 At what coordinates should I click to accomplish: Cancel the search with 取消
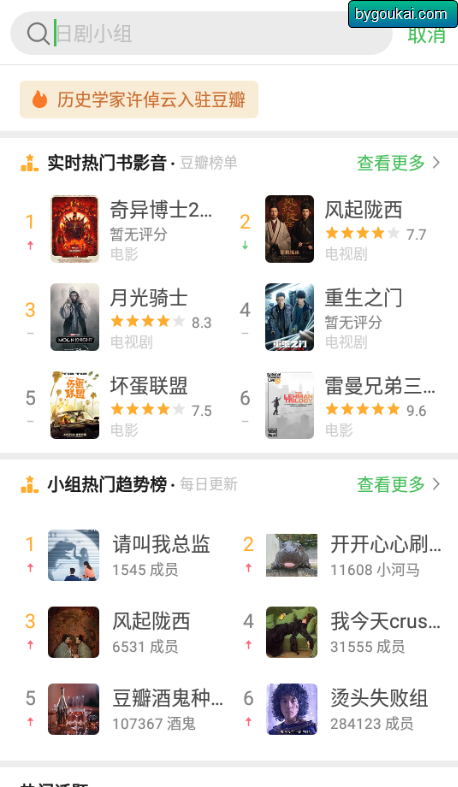pyautogui.click(x=426, y=35)
